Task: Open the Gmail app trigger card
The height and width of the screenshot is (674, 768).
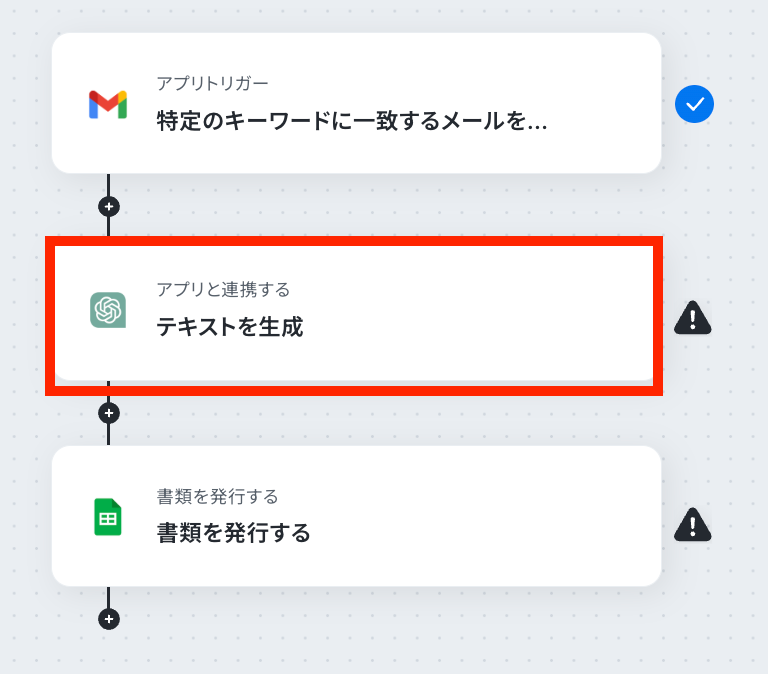Action: coord(357,103)
